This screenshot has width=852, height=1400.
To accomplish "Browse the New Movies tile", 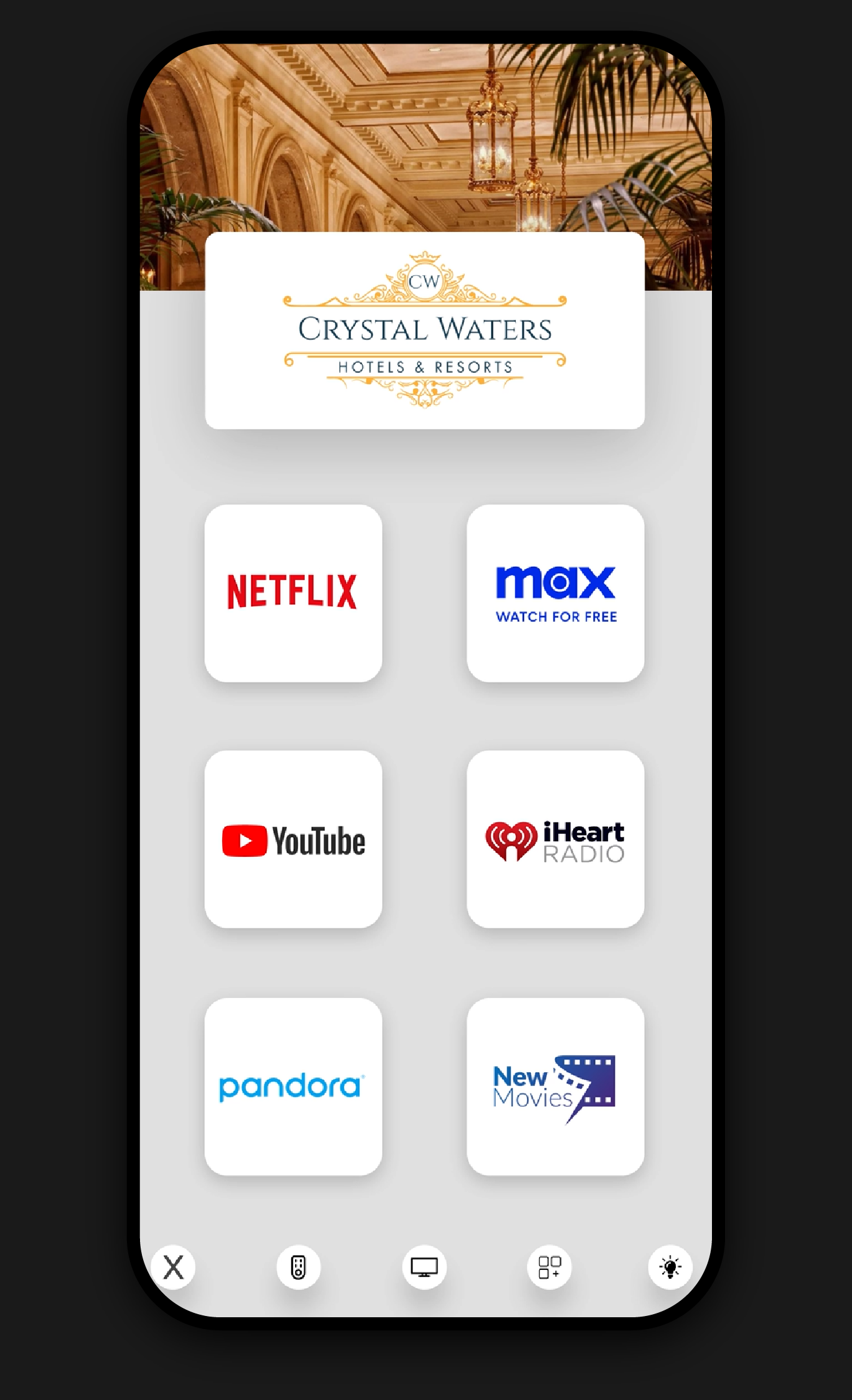I will coord(555,1086).
